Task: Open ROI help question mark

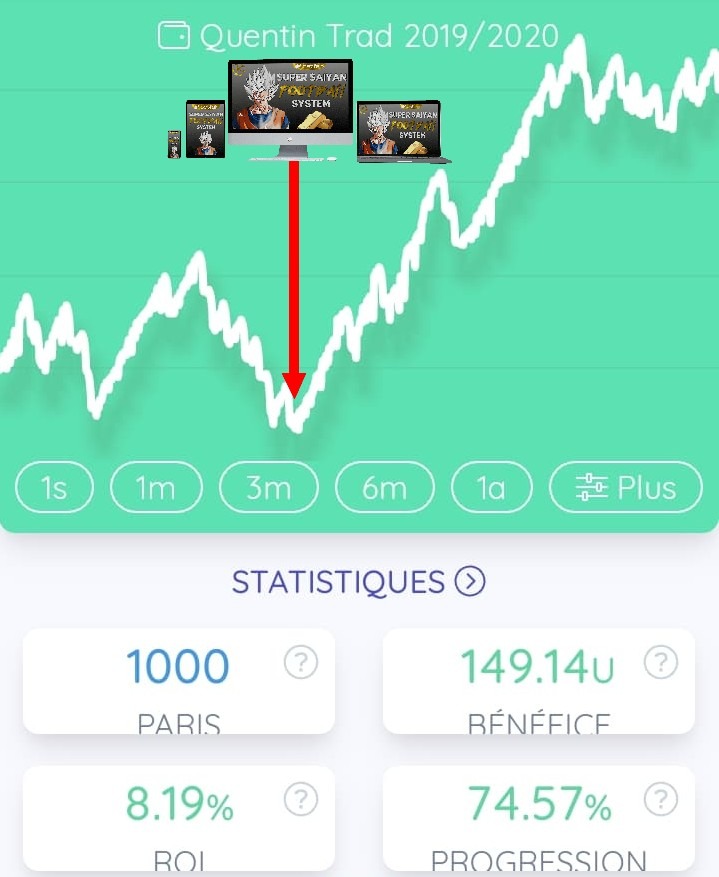Action: [300, 799]
